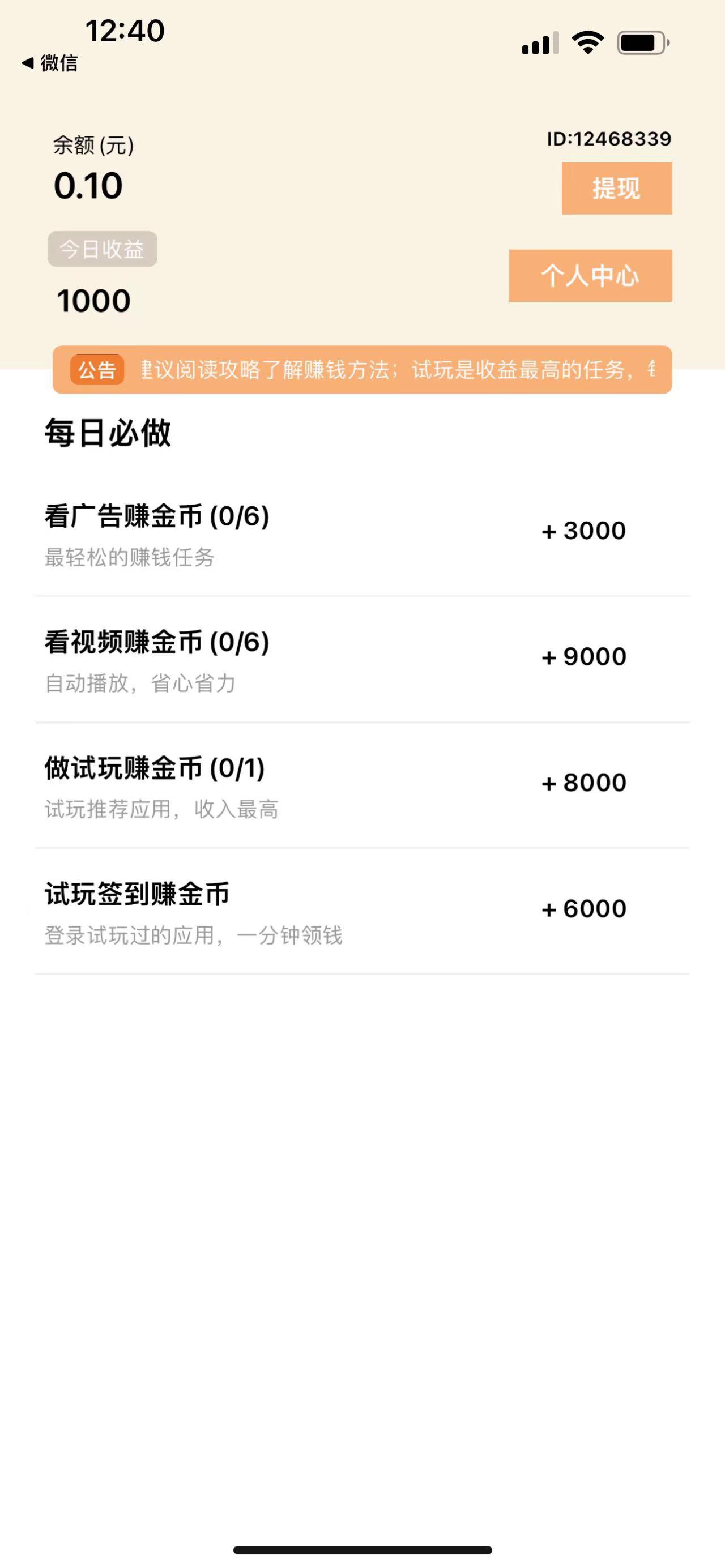Tap the +9000 progress reward indicator
Viewport: 725px width, 1568px height.
point(585,656)
